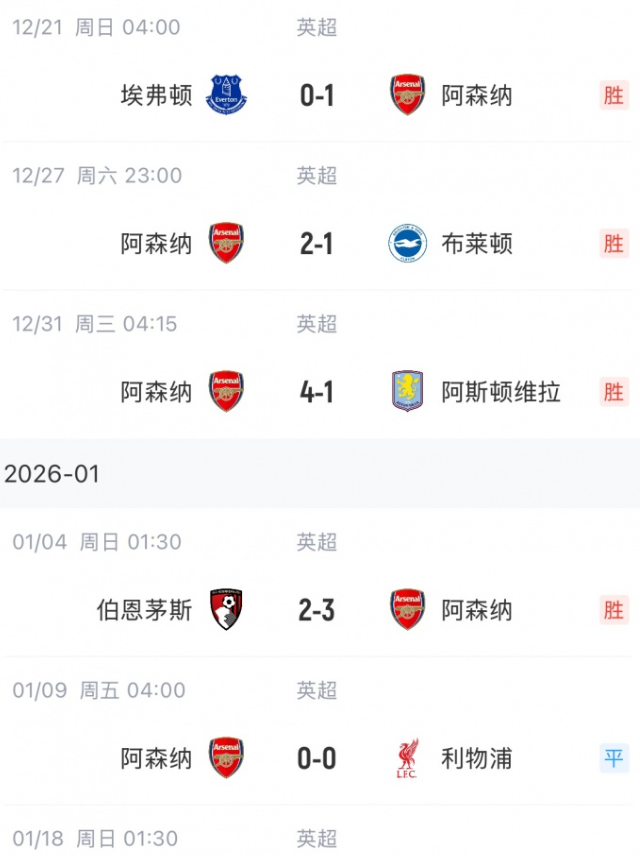The width and height of the screenshot is (640, 856).
Task: Open the Everton 0-1 Arsenal match
Action: (x=316, y=96)
